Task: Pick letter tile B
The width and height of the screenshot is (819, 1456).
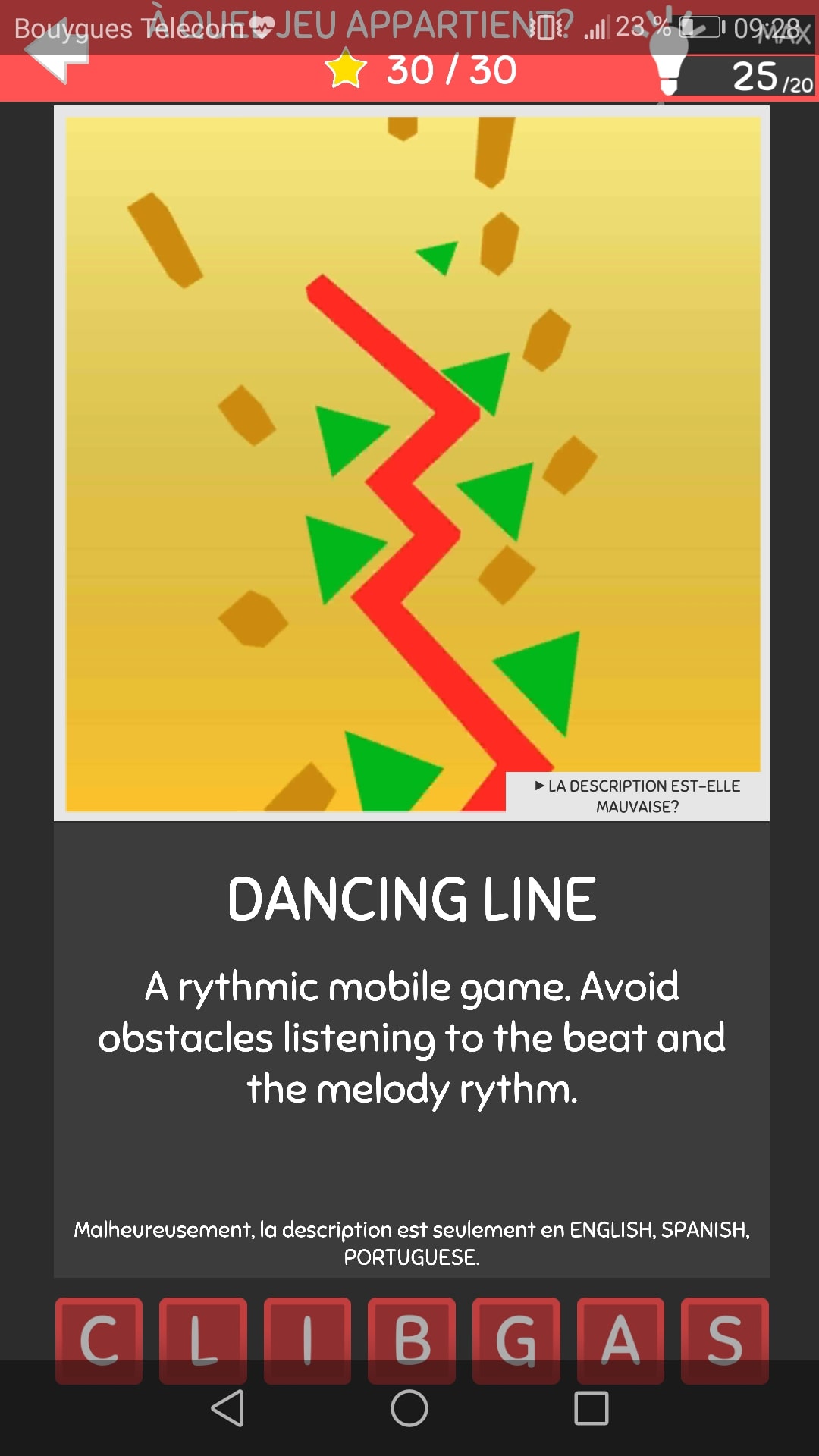Action: (412, 1338)
